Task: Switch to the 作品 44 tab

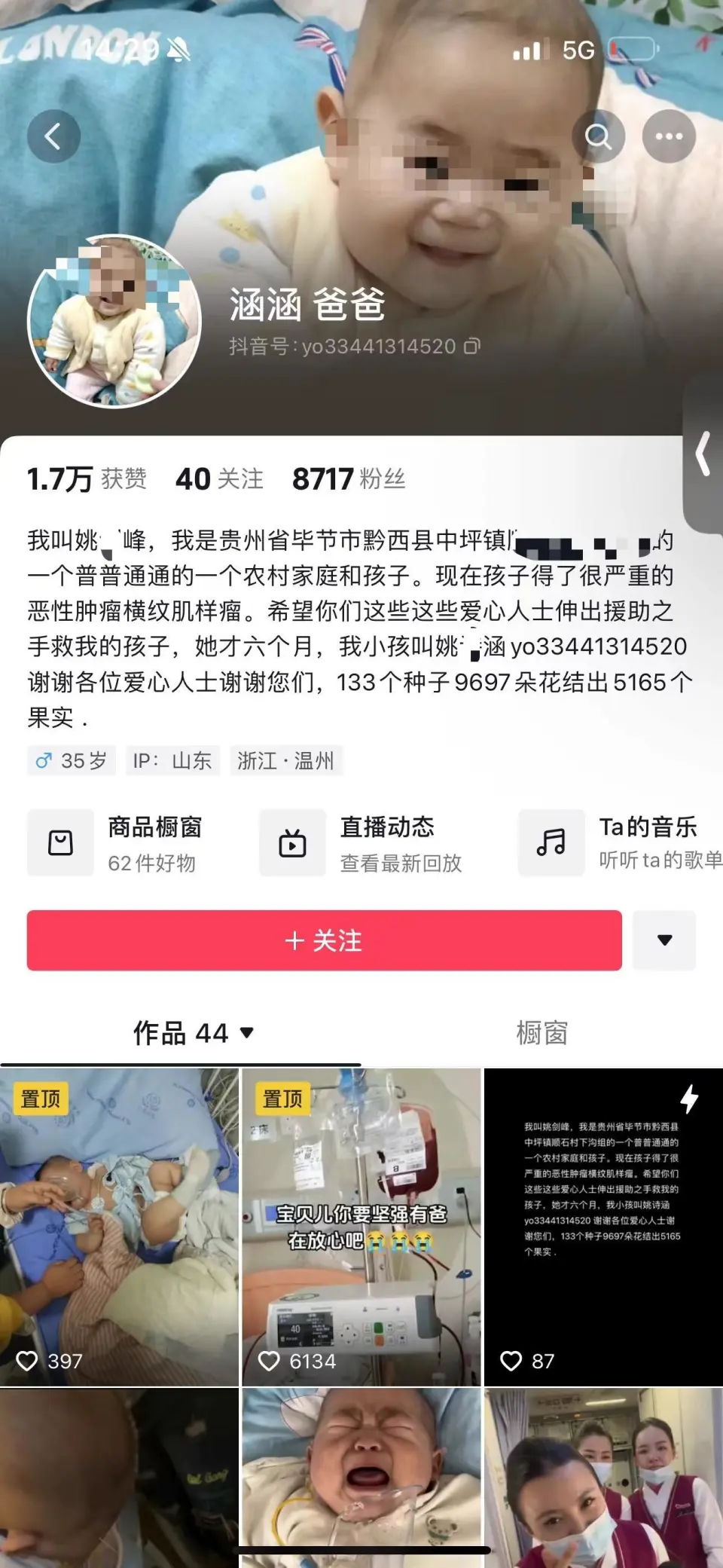Action: click(x=193, y=1032)
